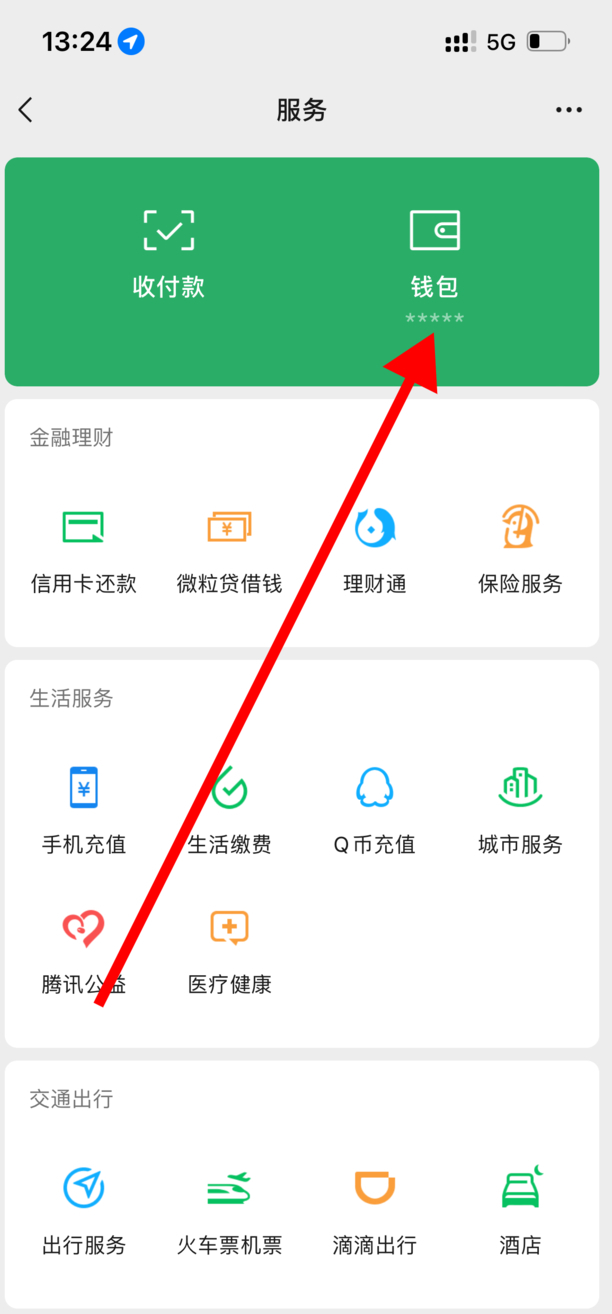Open 医疗健康 health services
612x1314 pixels.
pyautogui.click(x=229, y=951)
